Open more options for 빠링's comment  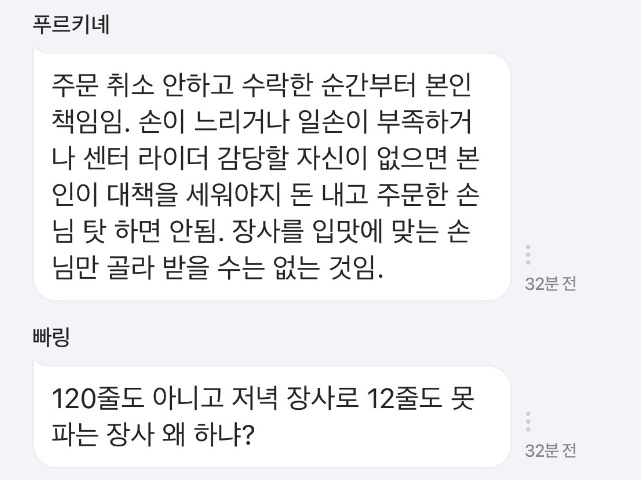click(529, 421)
